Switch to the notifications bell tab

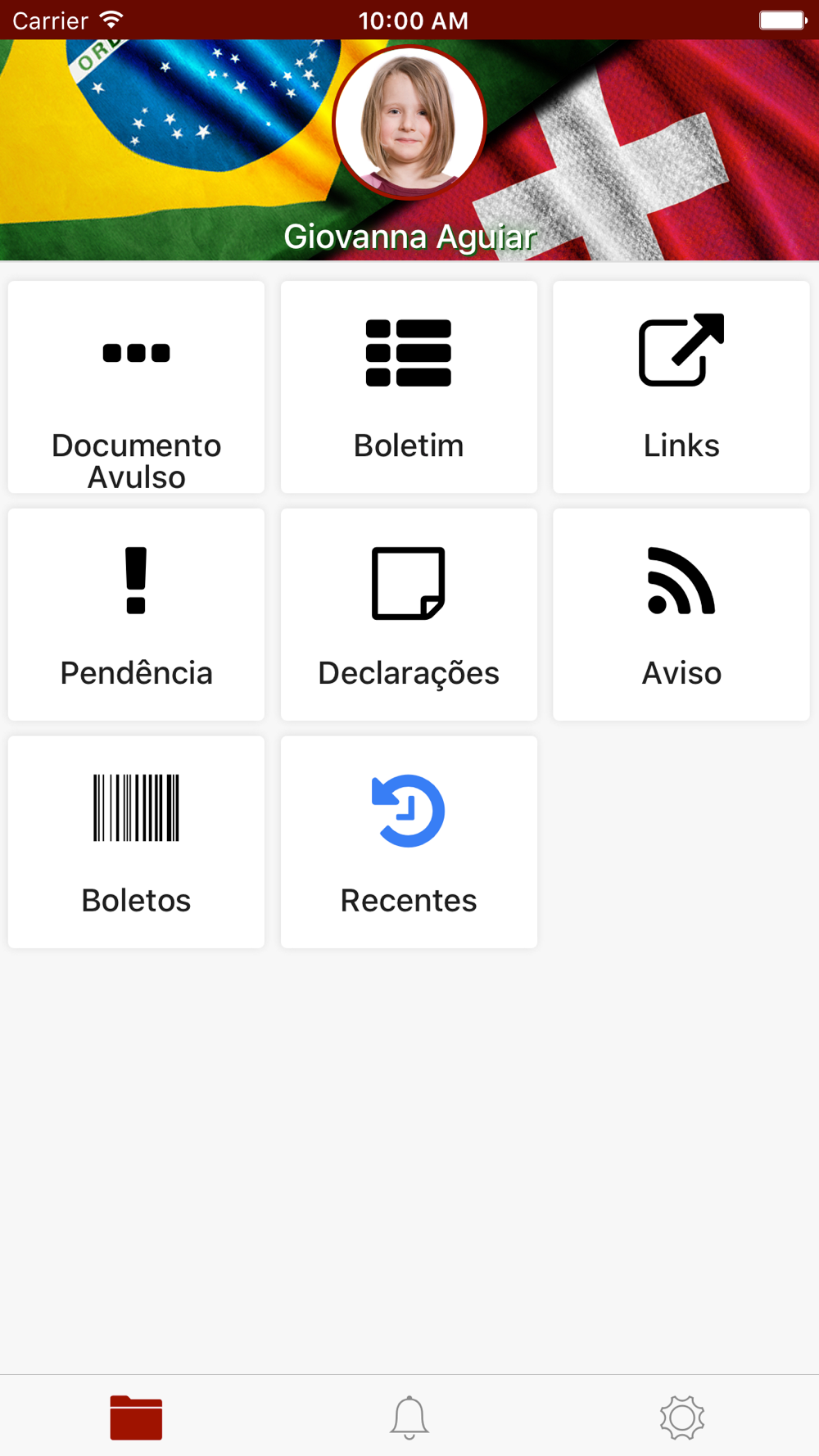pyautogui.click(x=409, y=1418)
